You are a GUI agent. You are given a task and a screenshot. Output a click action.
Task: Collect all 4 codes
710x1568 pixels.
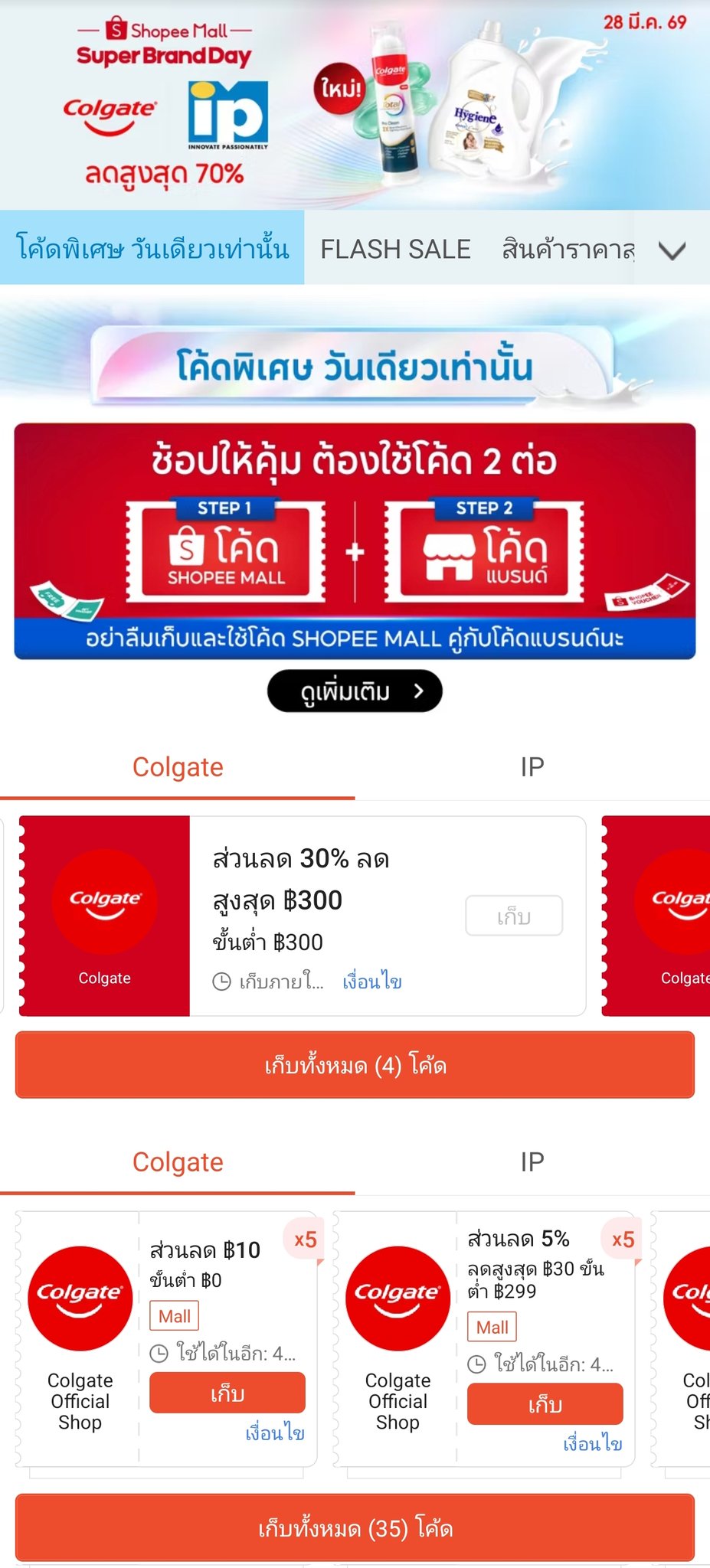tap(355, 1065)
